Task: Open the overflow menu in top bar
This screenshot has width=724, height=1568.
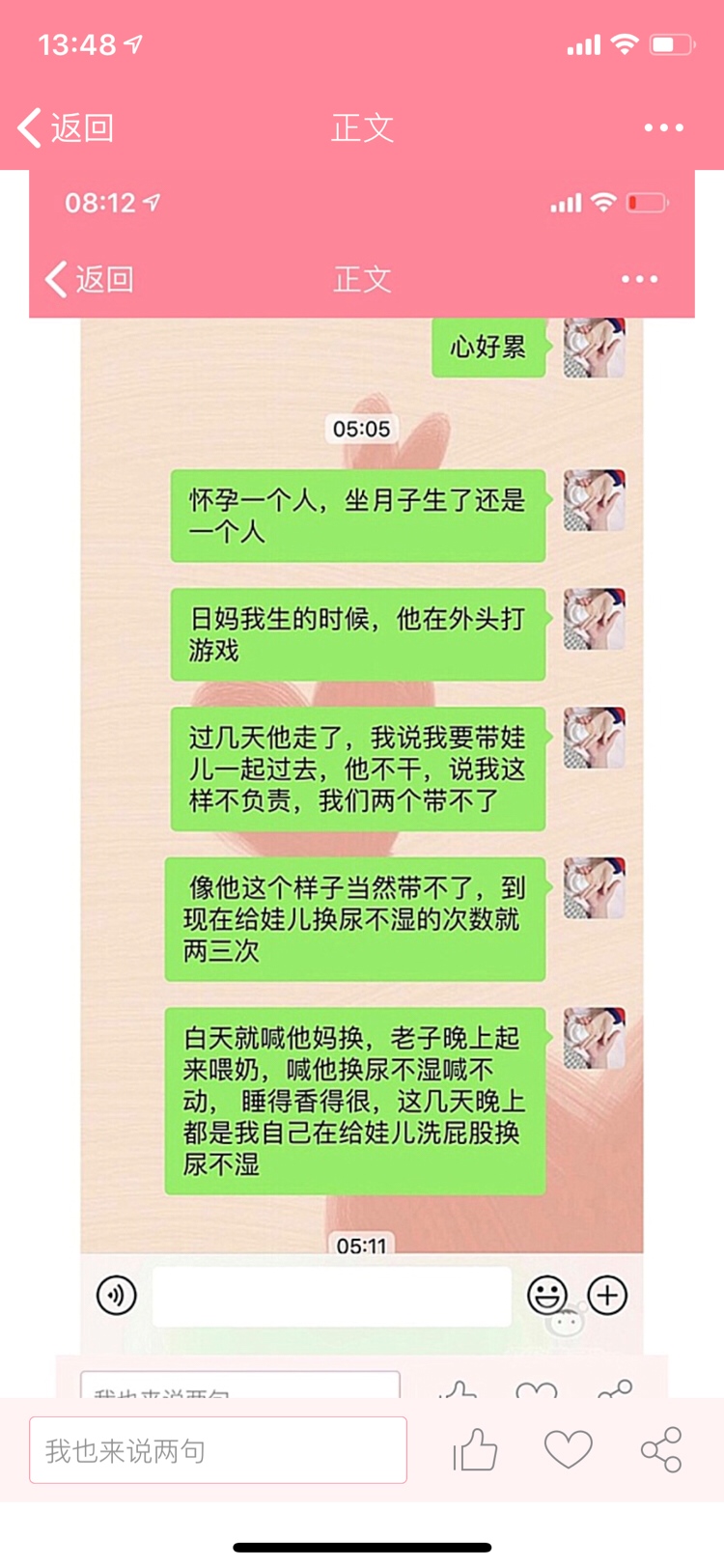Action: pyautogui.click(x=663, y=127)
